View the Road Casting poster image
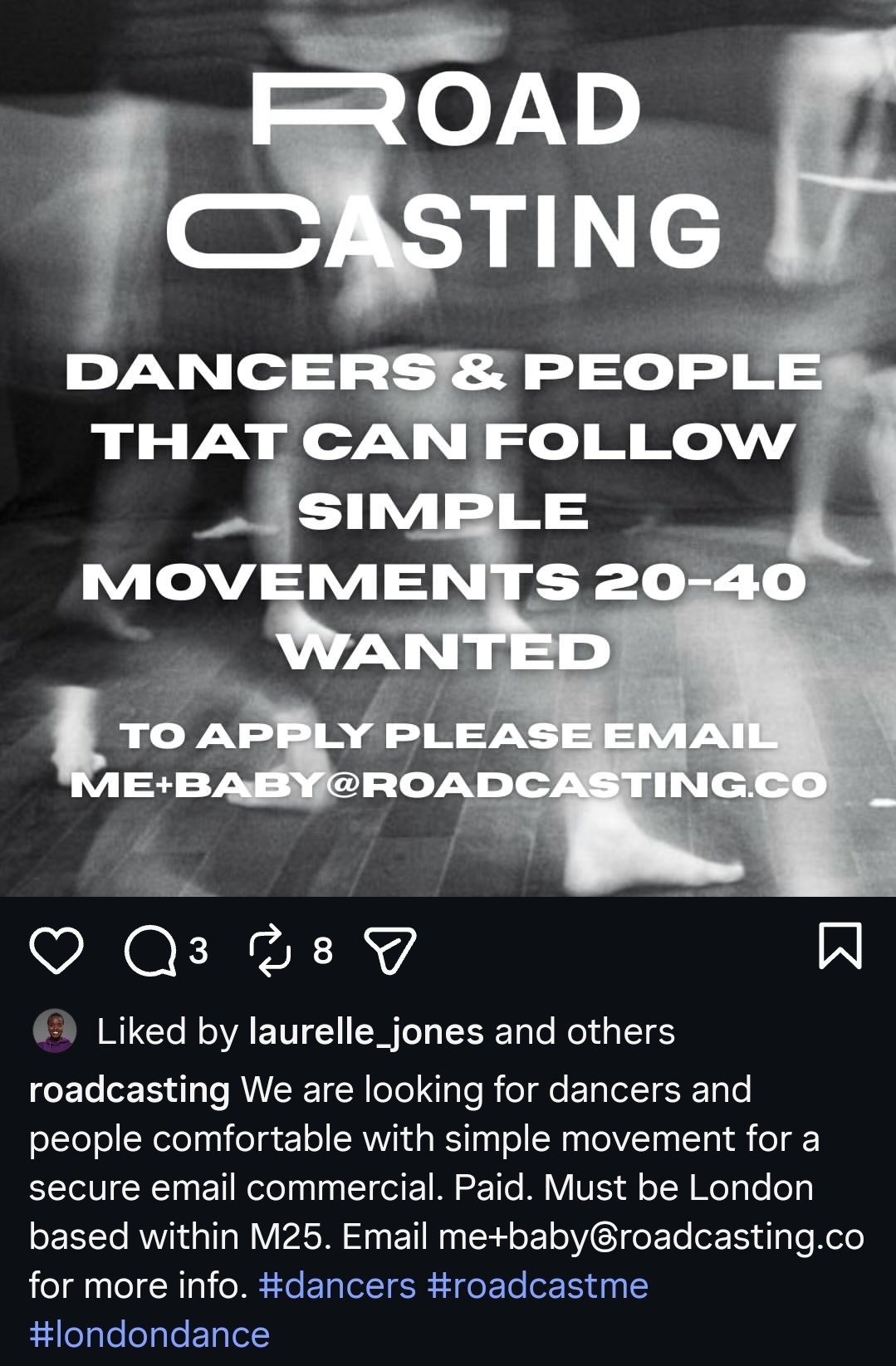Image resolution: width=896 pixels, height=1366 pixels. click(x=448, y=448)
